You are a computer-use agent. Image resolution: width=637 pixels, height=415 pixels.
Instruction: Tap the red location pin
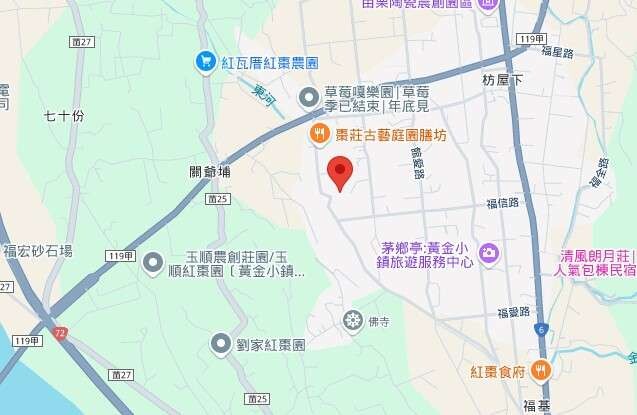click(340, 172)
